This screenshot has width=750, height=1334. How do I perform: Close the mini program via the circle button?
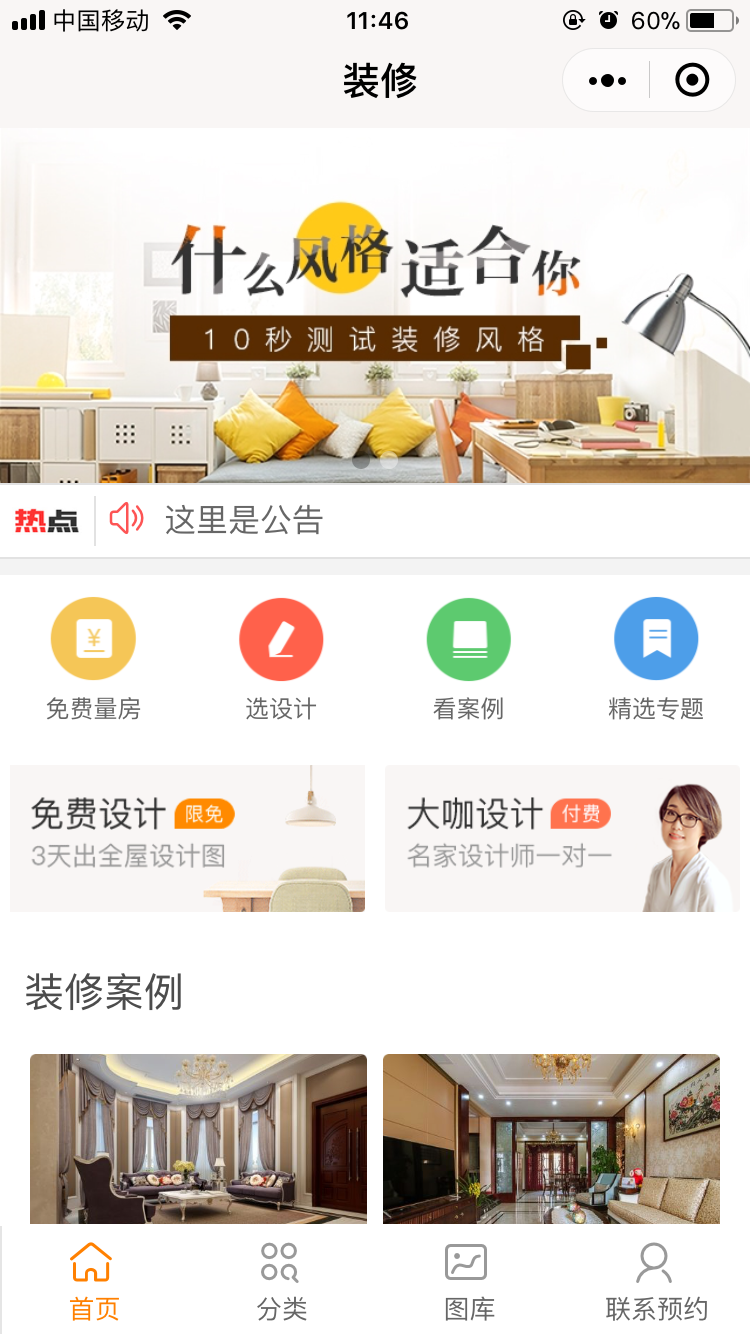692,80
